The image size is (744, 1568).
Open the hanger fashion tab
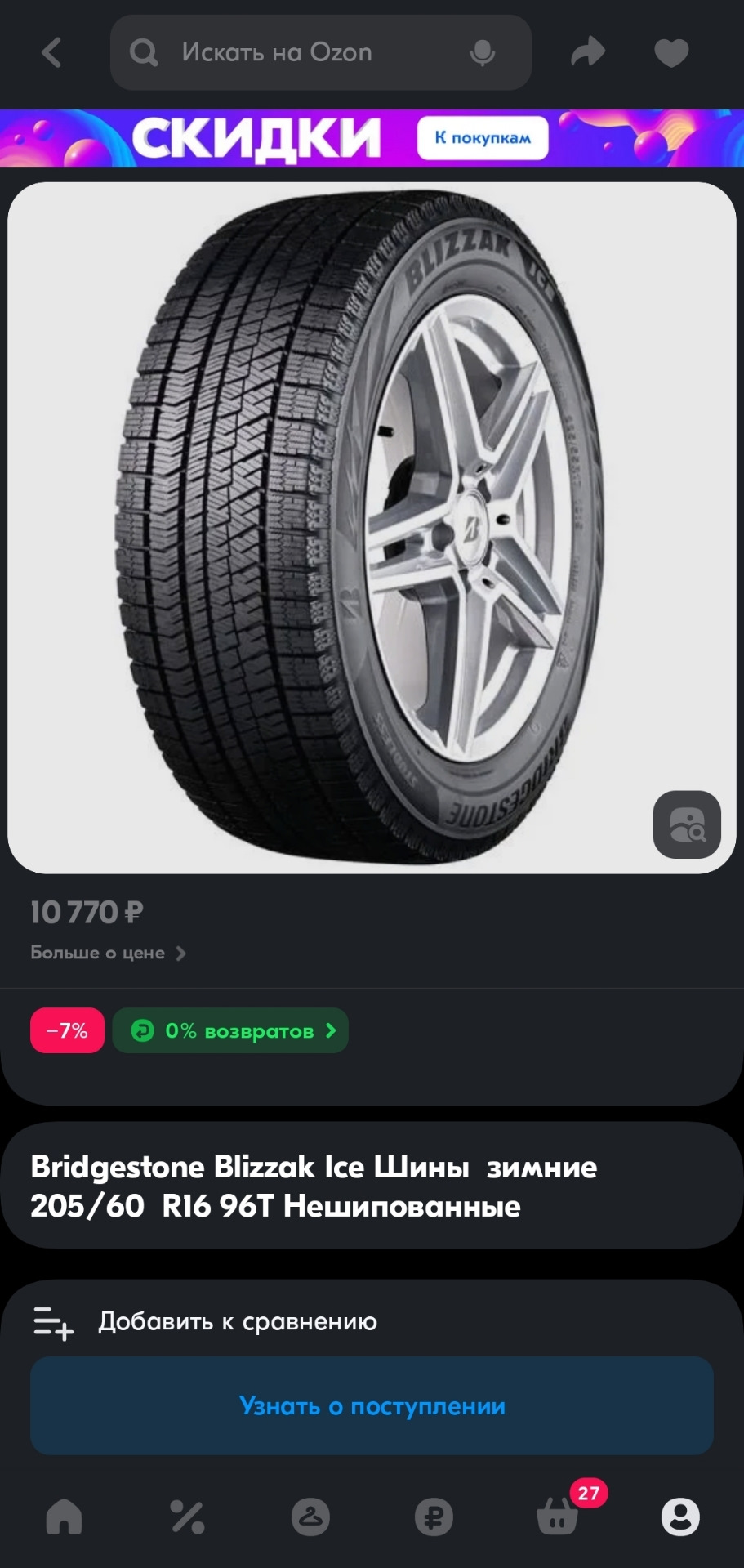click(310, 1517)
